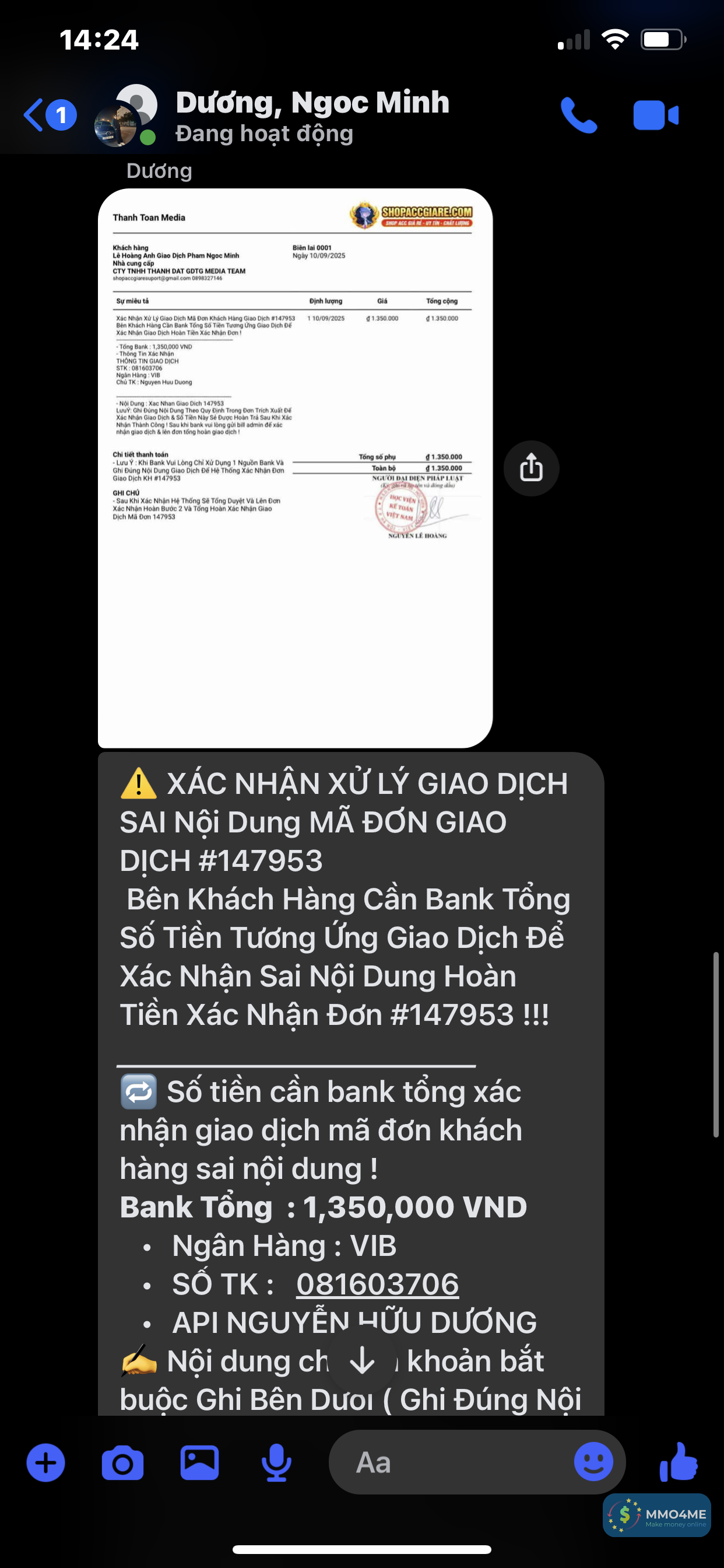Screen dimensions: 724x1568
Task: Send a thumbs-up like
Action: [x=679, y=1462]
